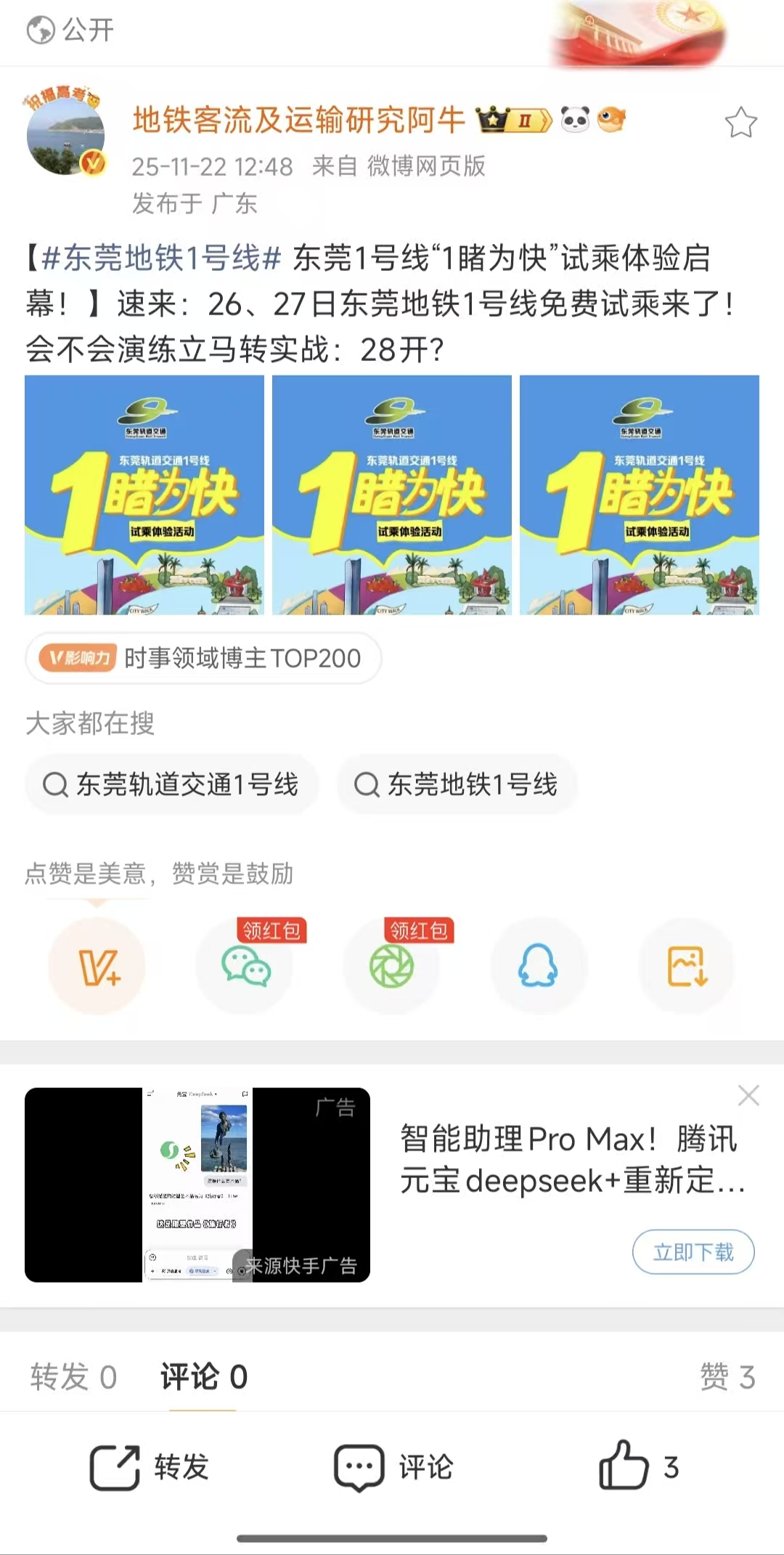This screenshot has height=1555, width=784.
Task: Tap 立即下载 to download the app
Action: (x=693, y=1251)
